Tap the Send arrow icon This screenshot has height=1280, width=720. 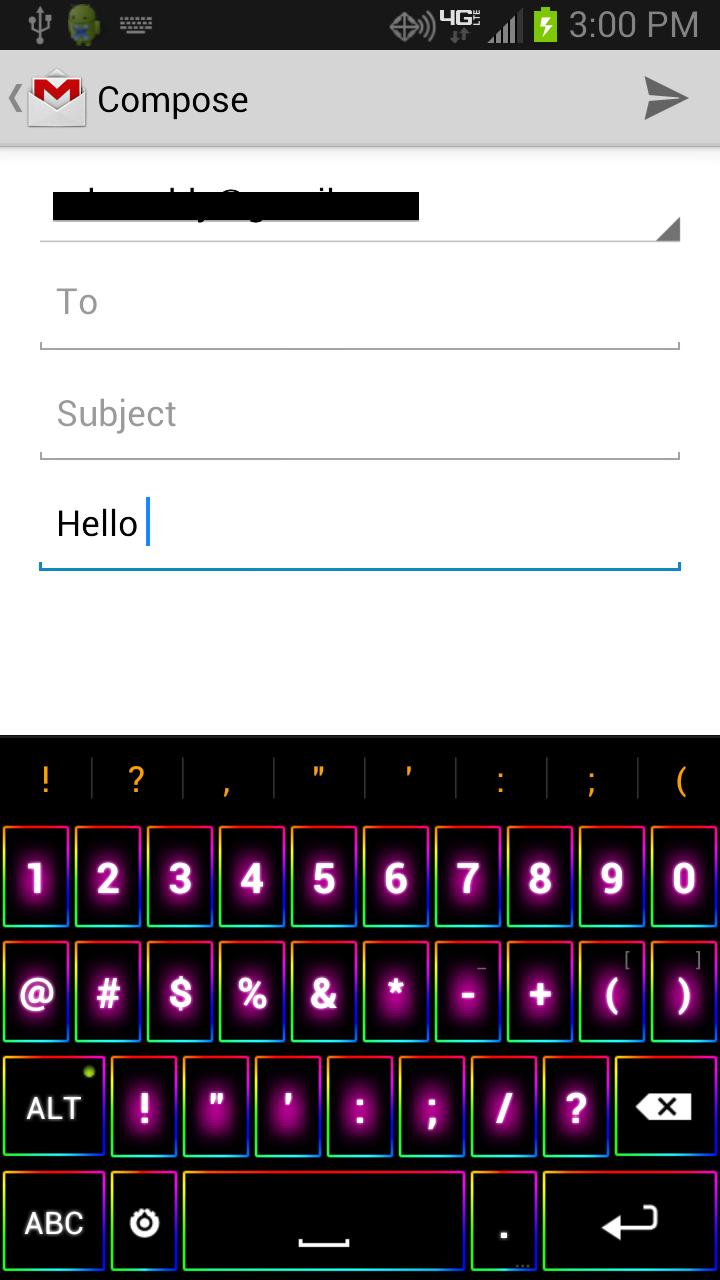664,98
